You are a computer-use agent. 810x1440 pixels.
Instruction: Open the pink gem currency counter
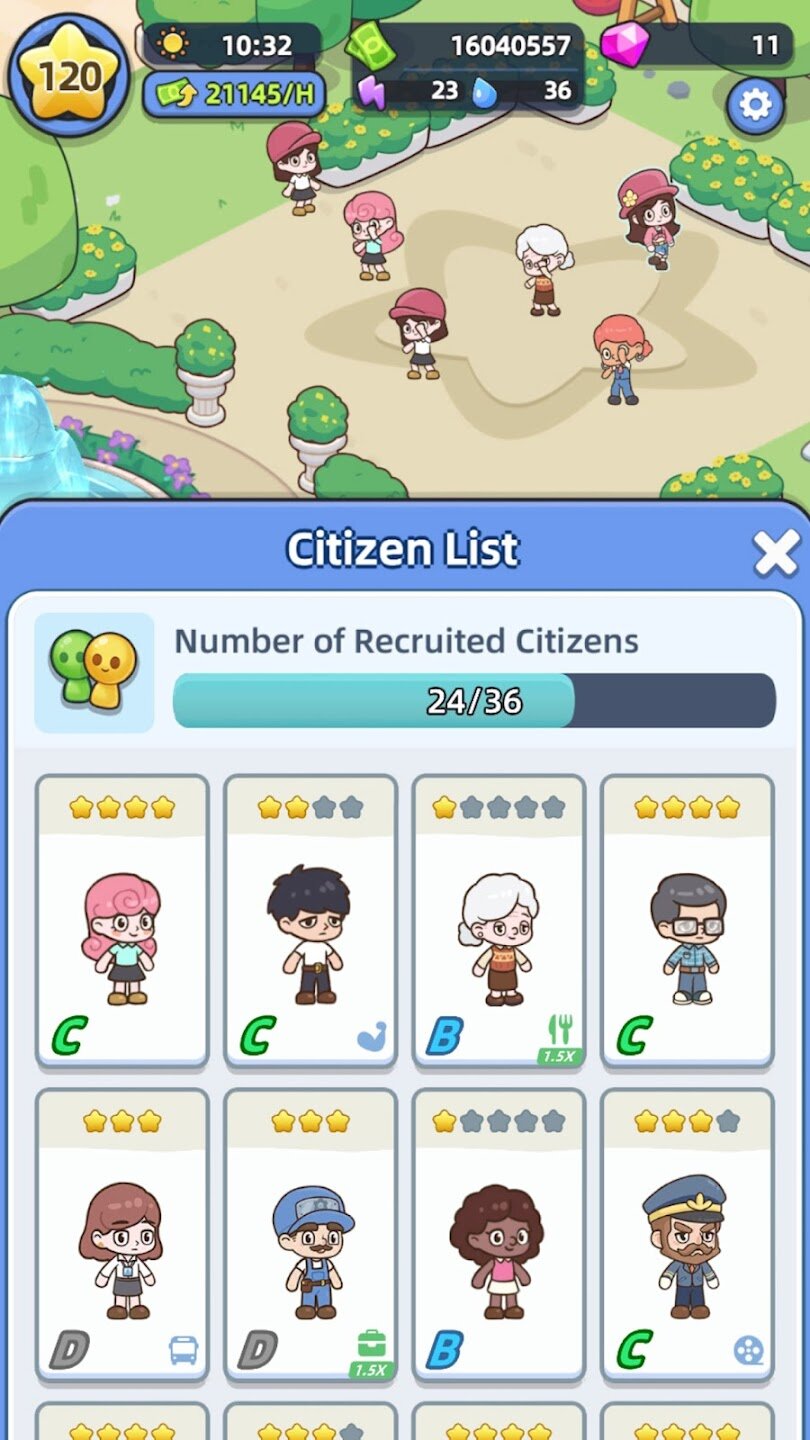(690, 45)
